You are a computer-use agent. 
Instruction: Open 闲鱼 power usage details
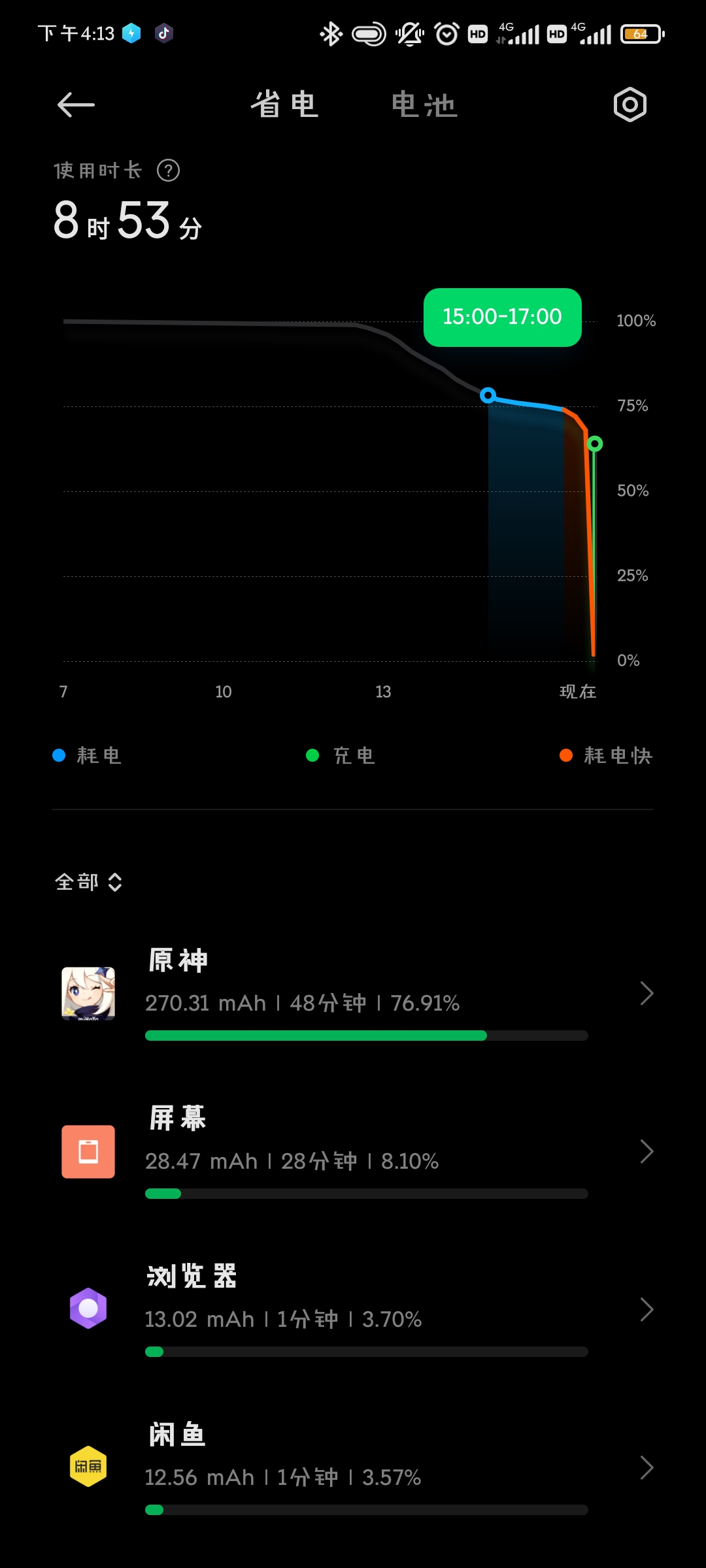coord(353,1468)
